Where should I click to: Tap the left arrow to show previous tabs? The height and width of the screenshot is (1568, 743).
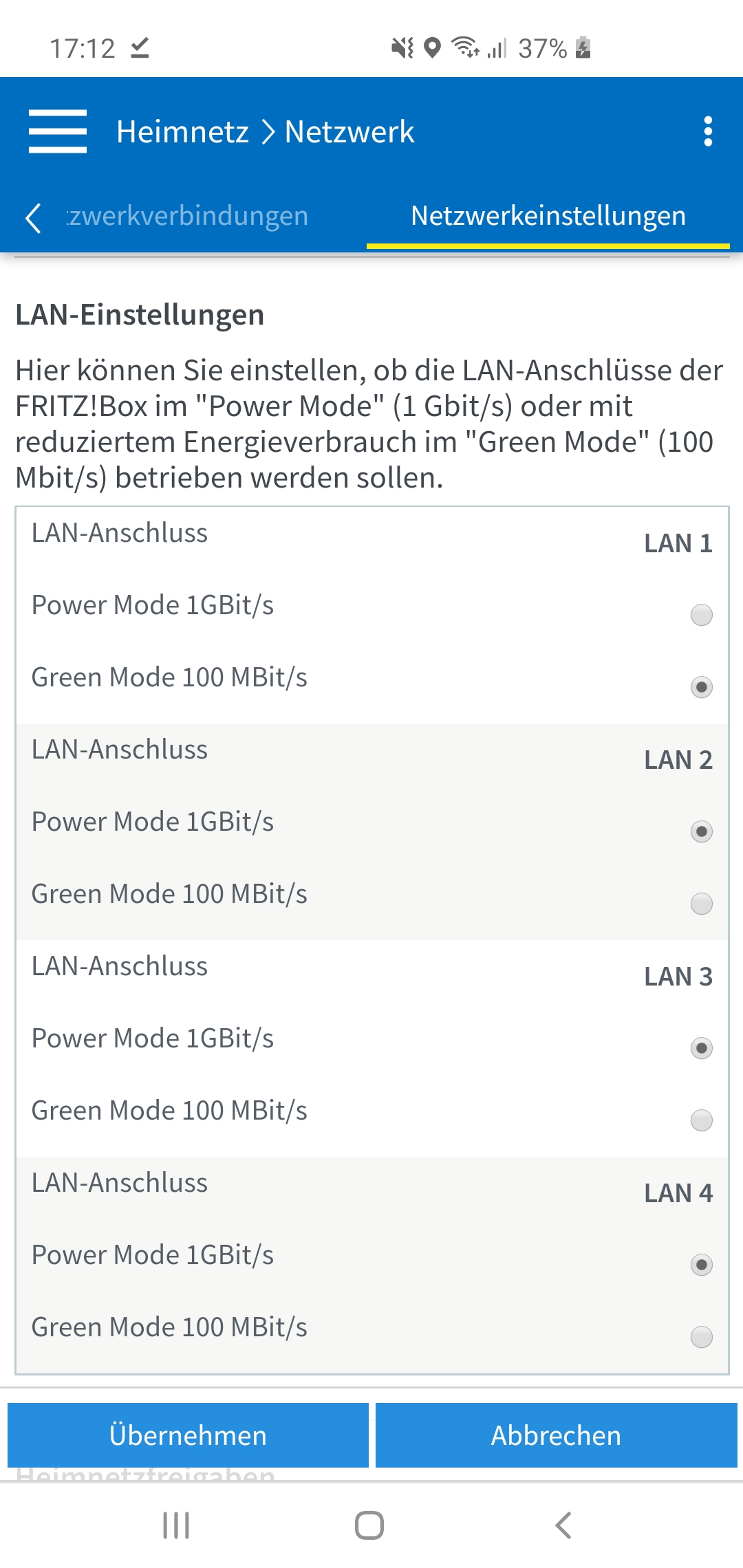(x=32, y=218)
